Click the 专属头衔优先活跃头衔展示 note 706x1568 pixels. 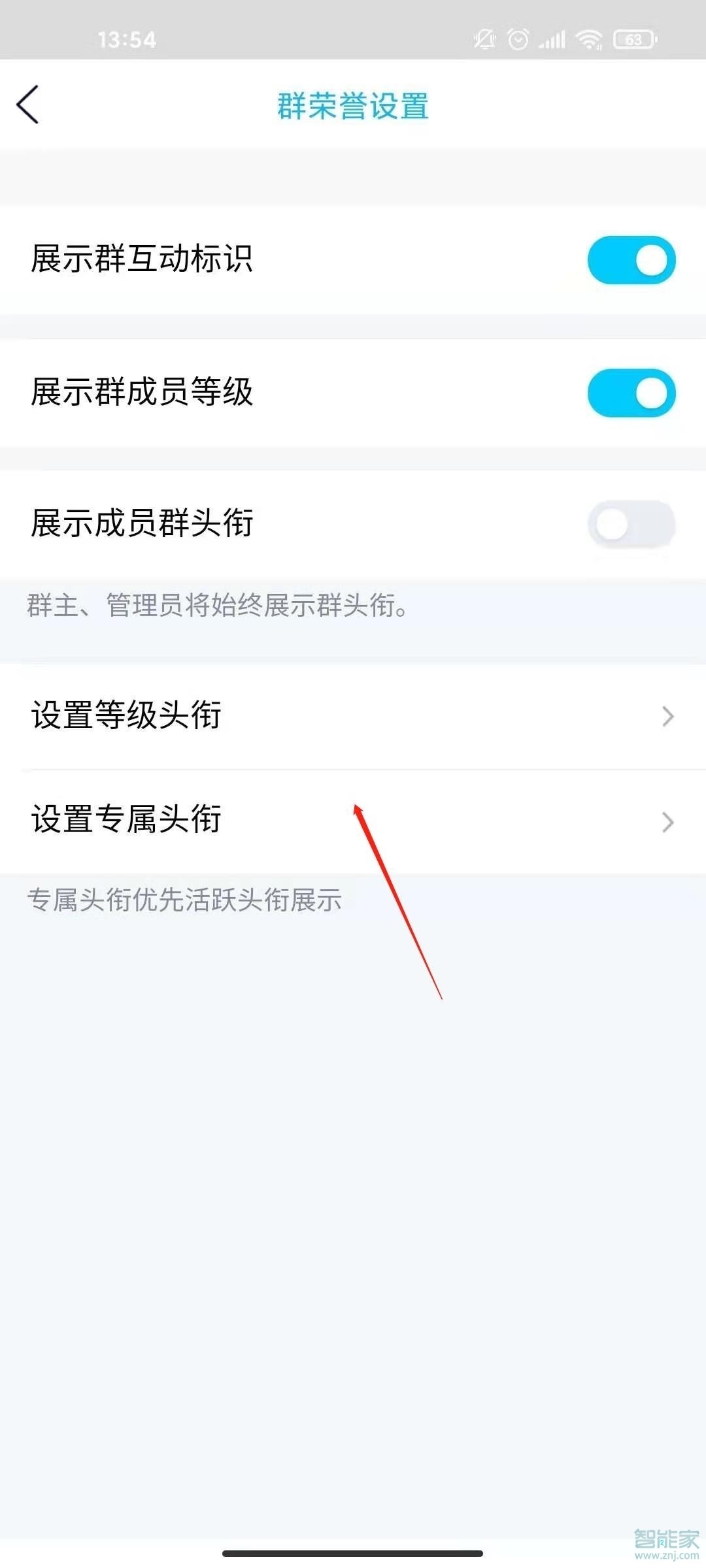[x=183, y=900]
